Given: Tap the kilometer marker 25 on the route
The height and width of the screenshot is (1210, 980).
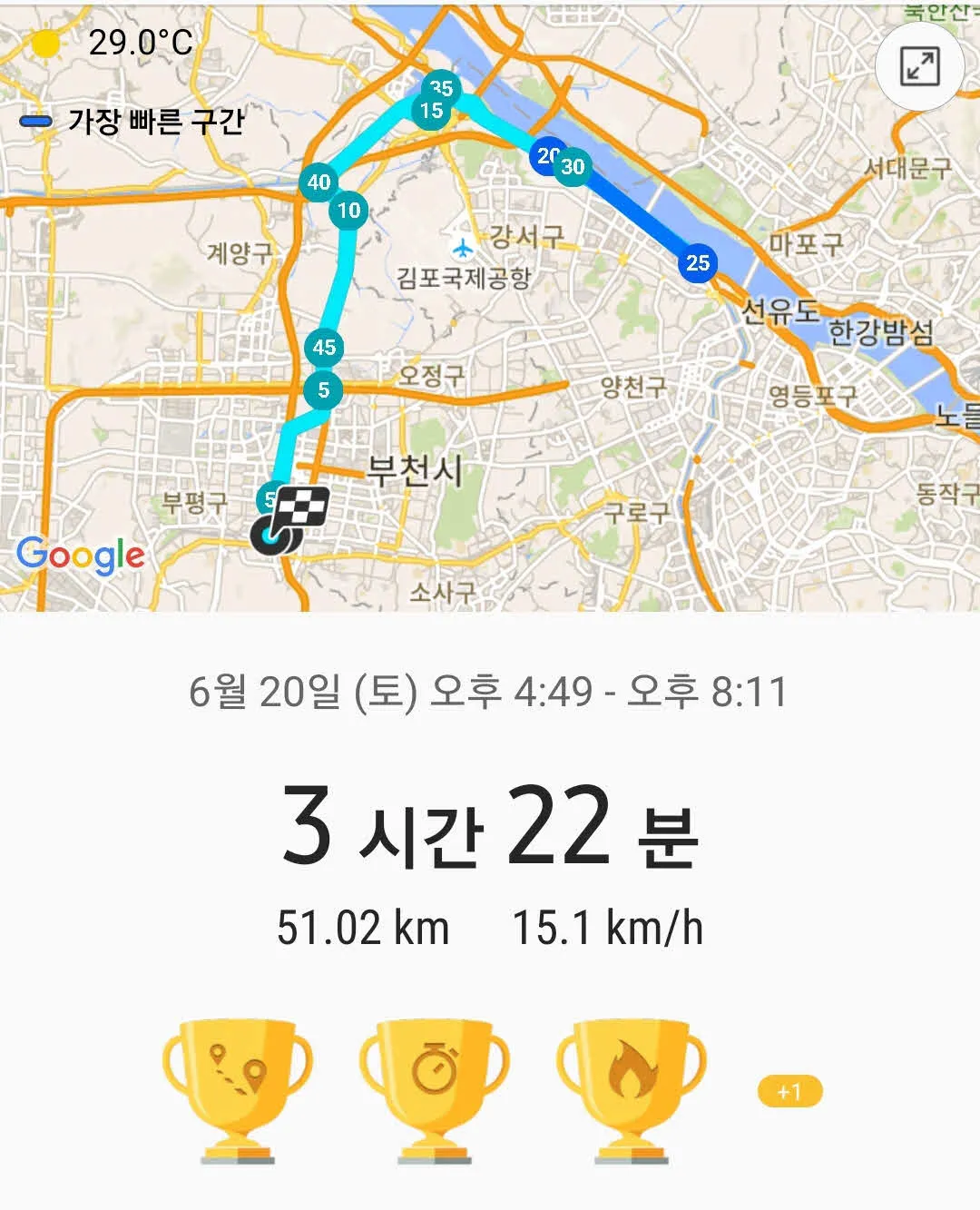Looking at the screenshot, I should (x=697, y=262).
